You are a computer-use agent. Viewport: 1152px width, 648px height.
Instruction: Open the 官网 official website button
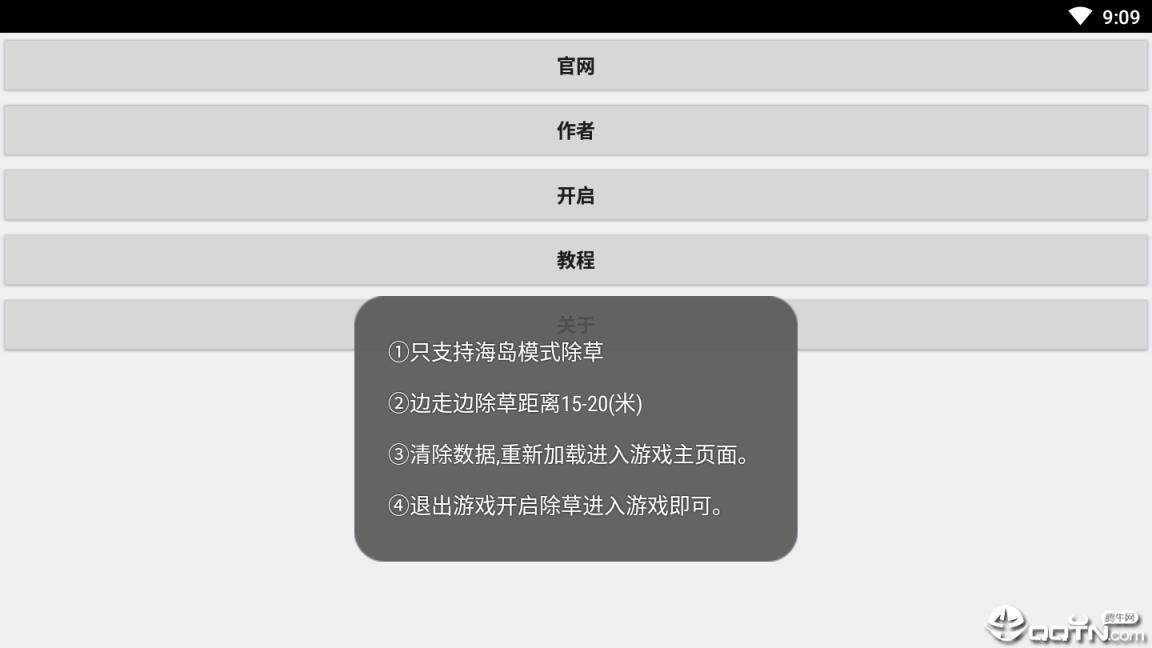(575, 66)
